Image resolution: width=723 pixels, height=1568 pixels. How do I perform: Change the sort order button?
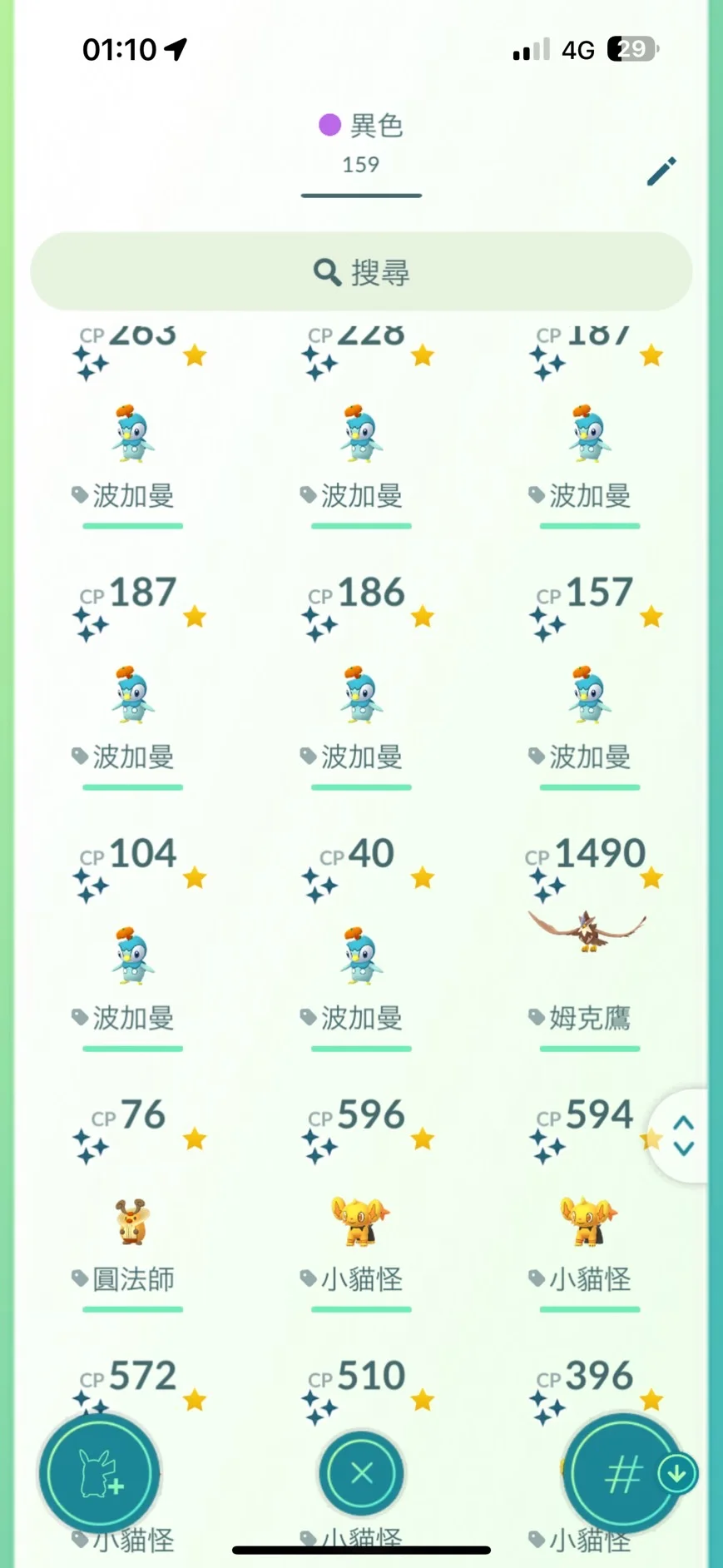coord(624,1474)
